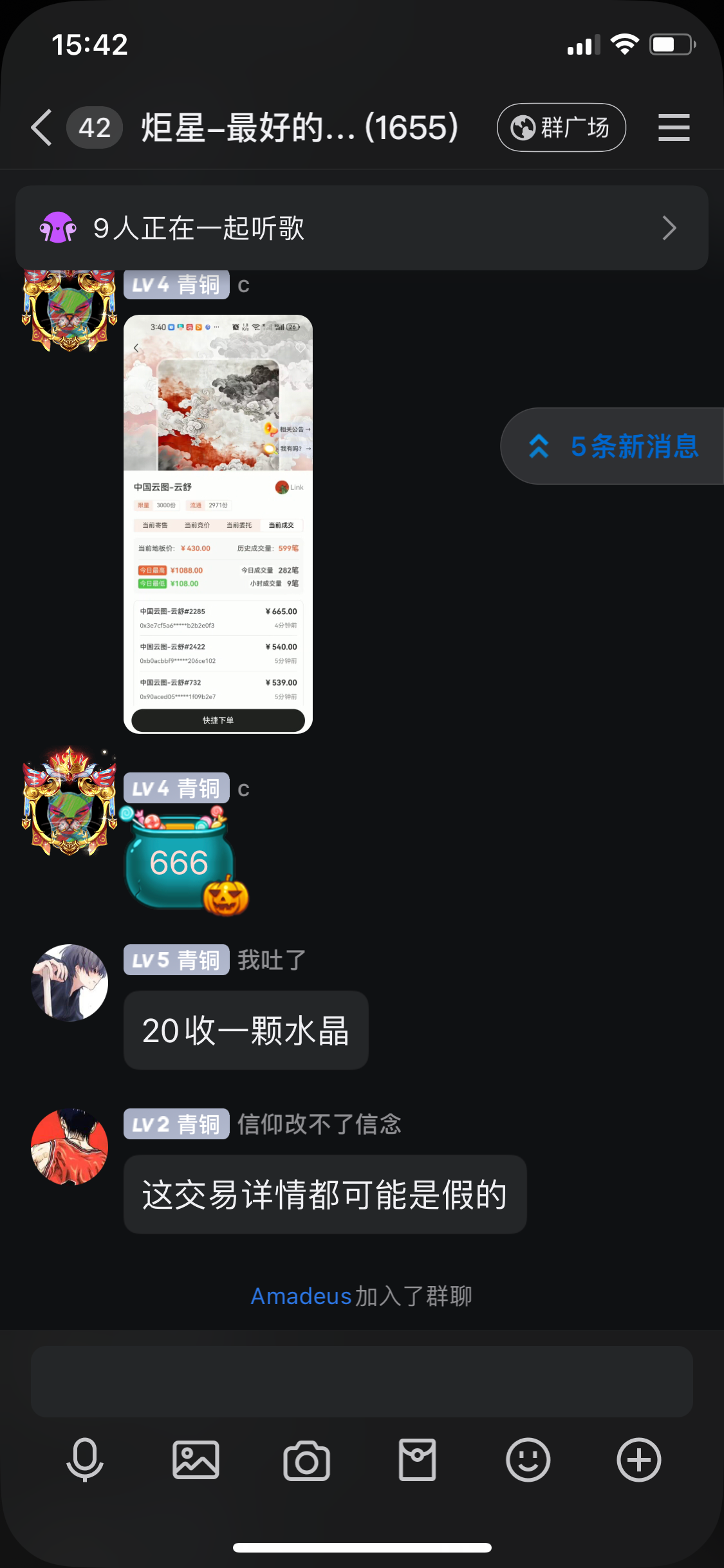This screenshot has width=724, height=1568.
Task: Choose a photo from the gallery
Action: click(196, 1460)
